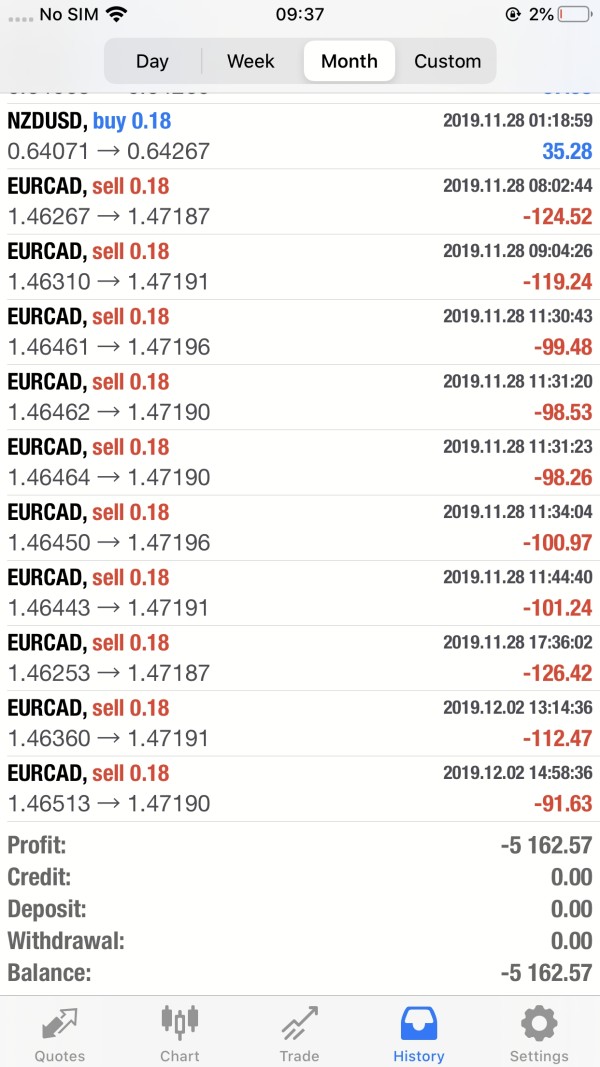Expand the EURCAD deal closed at 17:36:02
Viewport: 600px width, 1067px height.
300,659
